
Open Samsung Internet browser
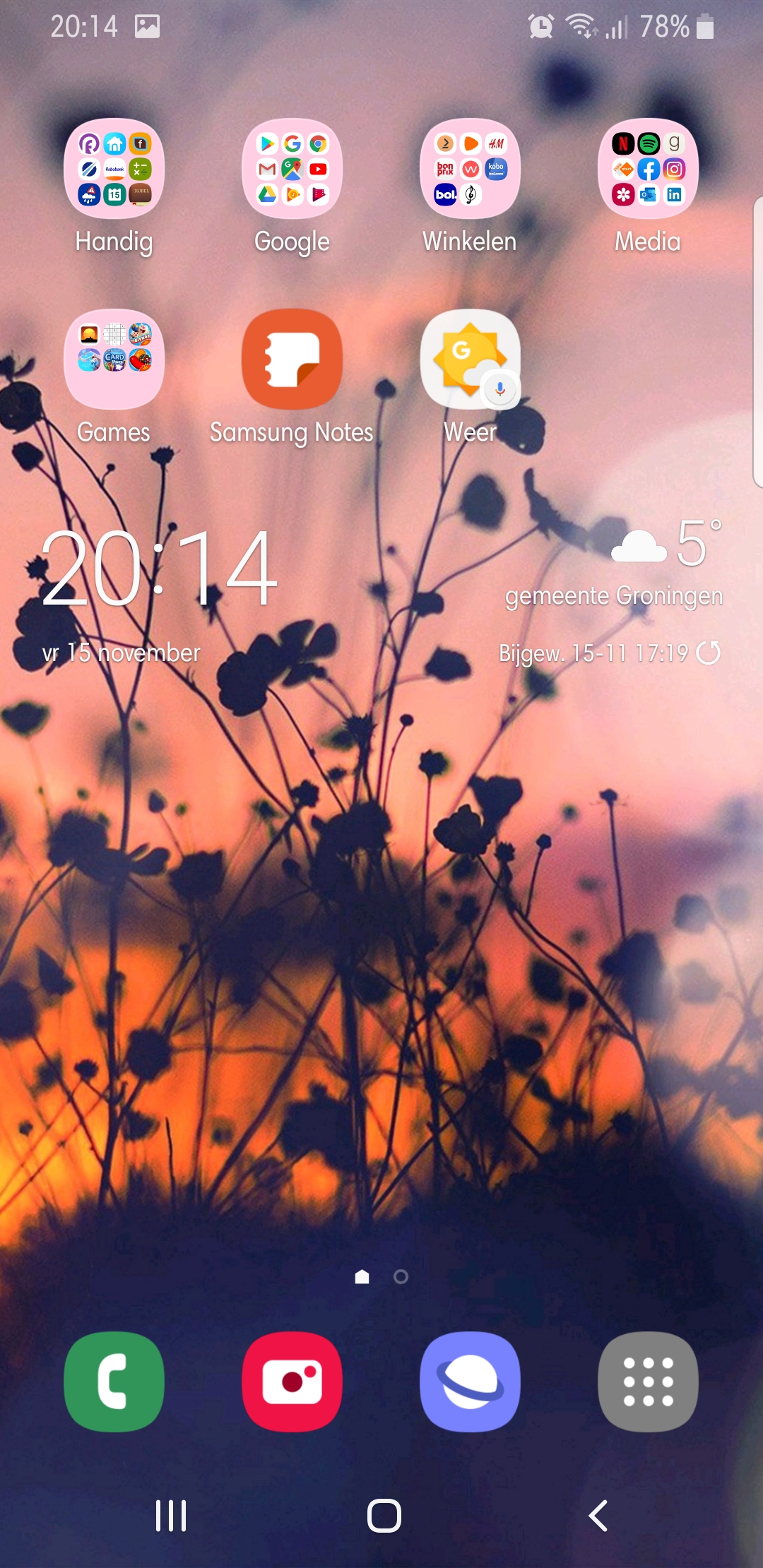click(470, 1382)
